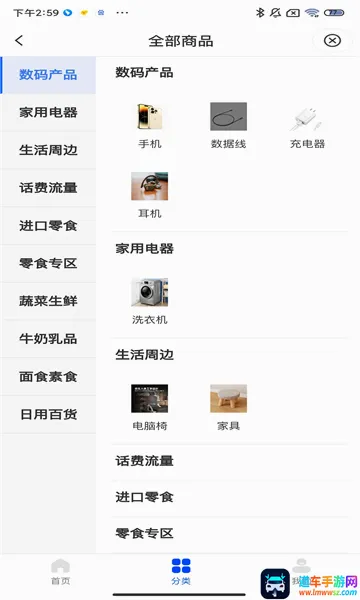Open the 电脑椅 product tile
Image resolution: width=360 pixels, height=600 pixels.
(150, 408)
